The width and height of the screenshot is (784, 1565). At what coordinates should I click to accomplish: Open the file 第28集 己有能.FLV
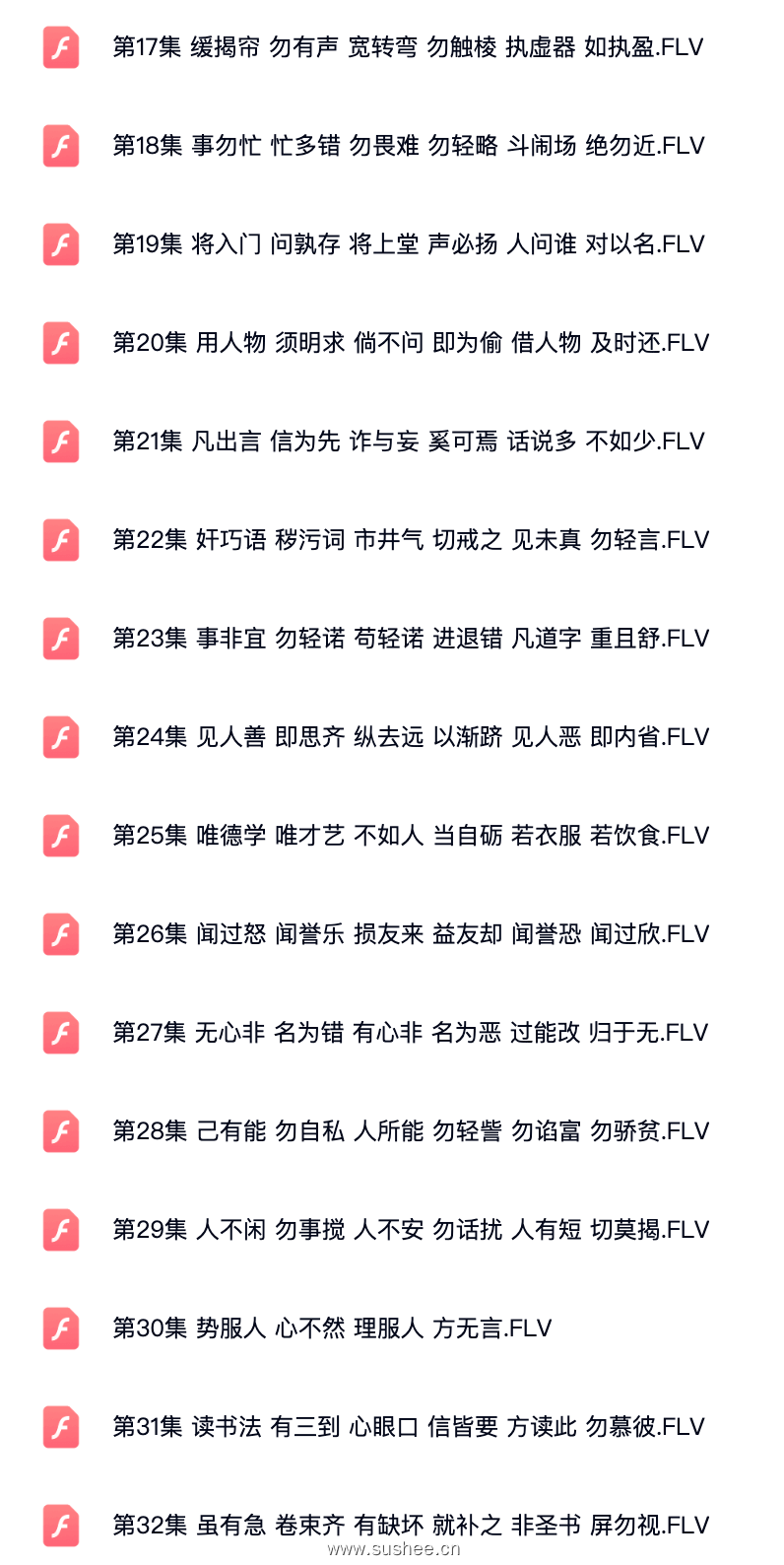point(409,1131)
